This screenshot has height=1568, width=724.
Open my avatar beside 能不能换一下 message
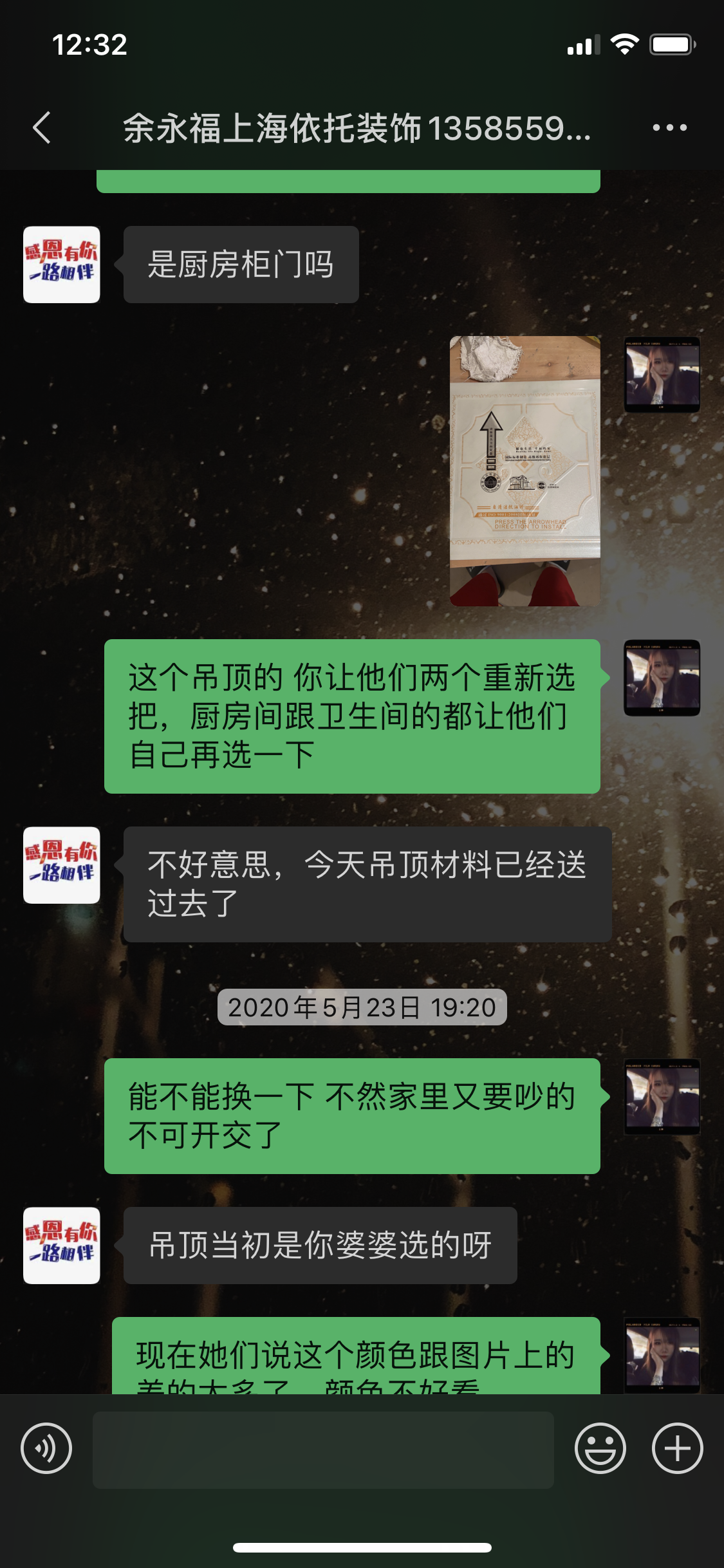(662, 1096)
